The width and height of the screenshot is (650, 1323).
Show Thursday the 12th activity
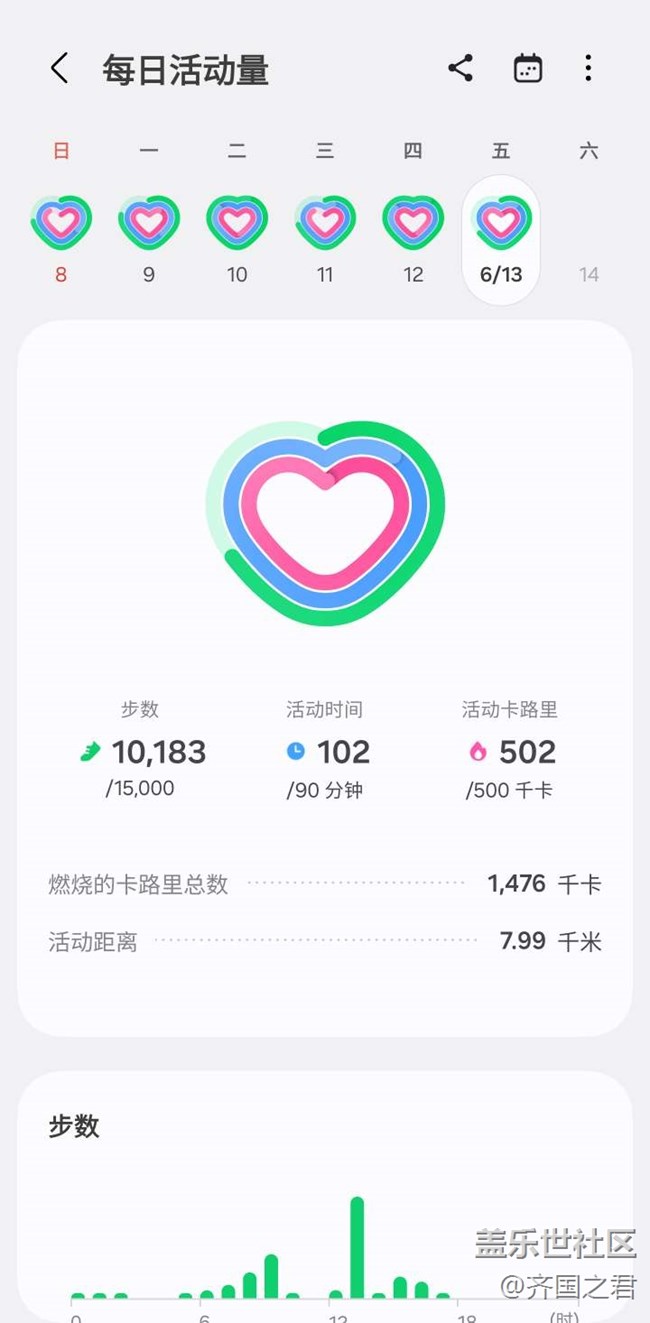click(x=413, y=240)
